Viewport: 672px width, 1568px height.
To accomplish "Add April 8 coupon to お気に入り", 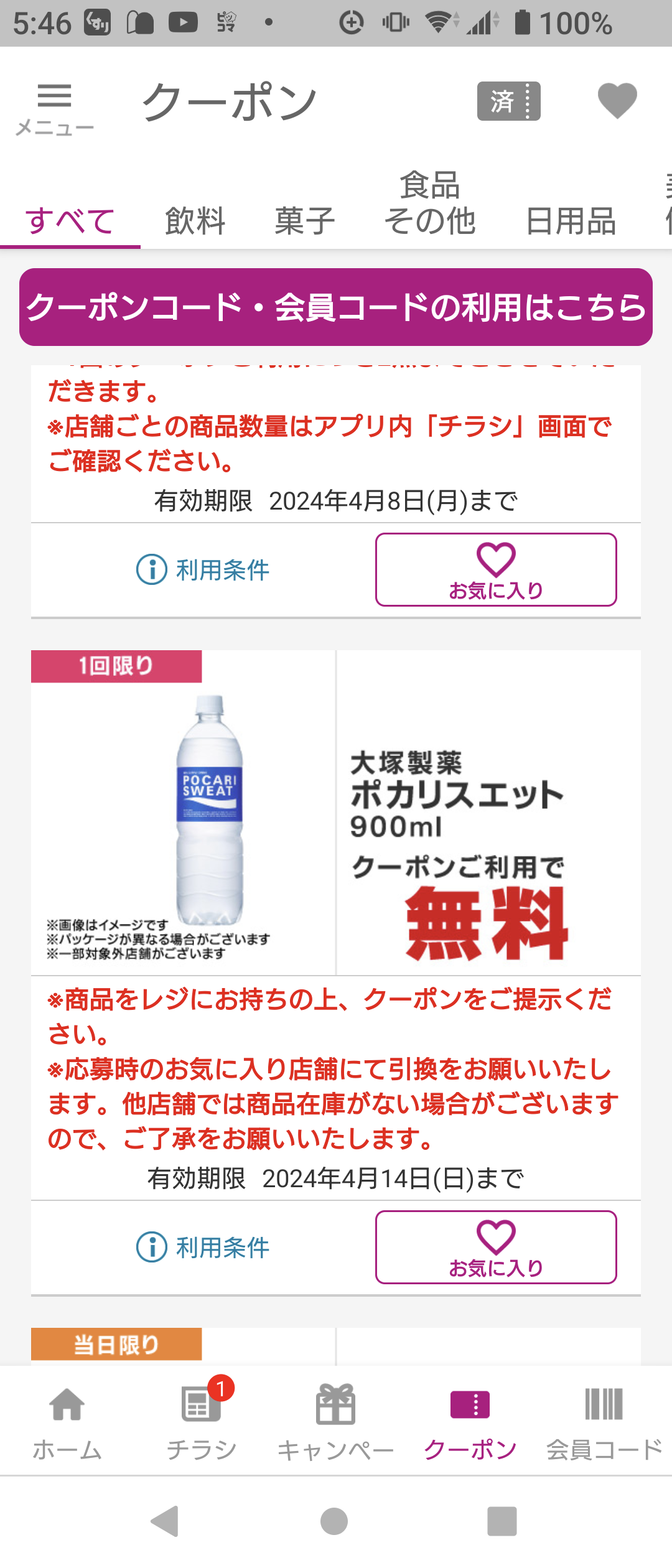I will point(496,570).
